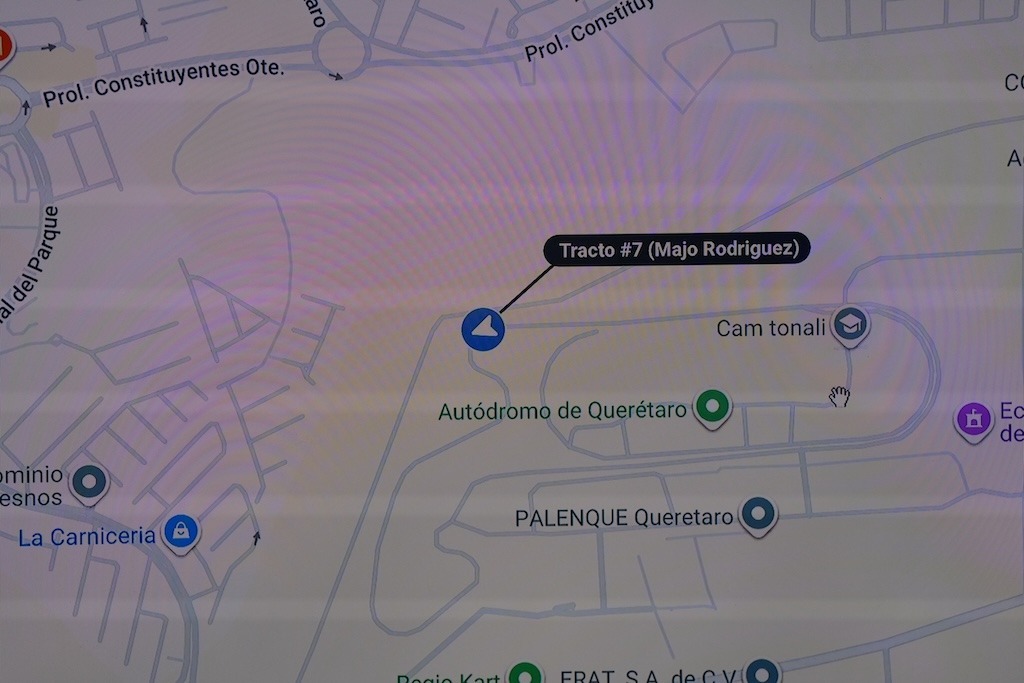This screenshot has height=683, width=1024.
Task: Select the Autódromo de Querétaro place pin
Action: pyautogui.click(x=712, y=406)
